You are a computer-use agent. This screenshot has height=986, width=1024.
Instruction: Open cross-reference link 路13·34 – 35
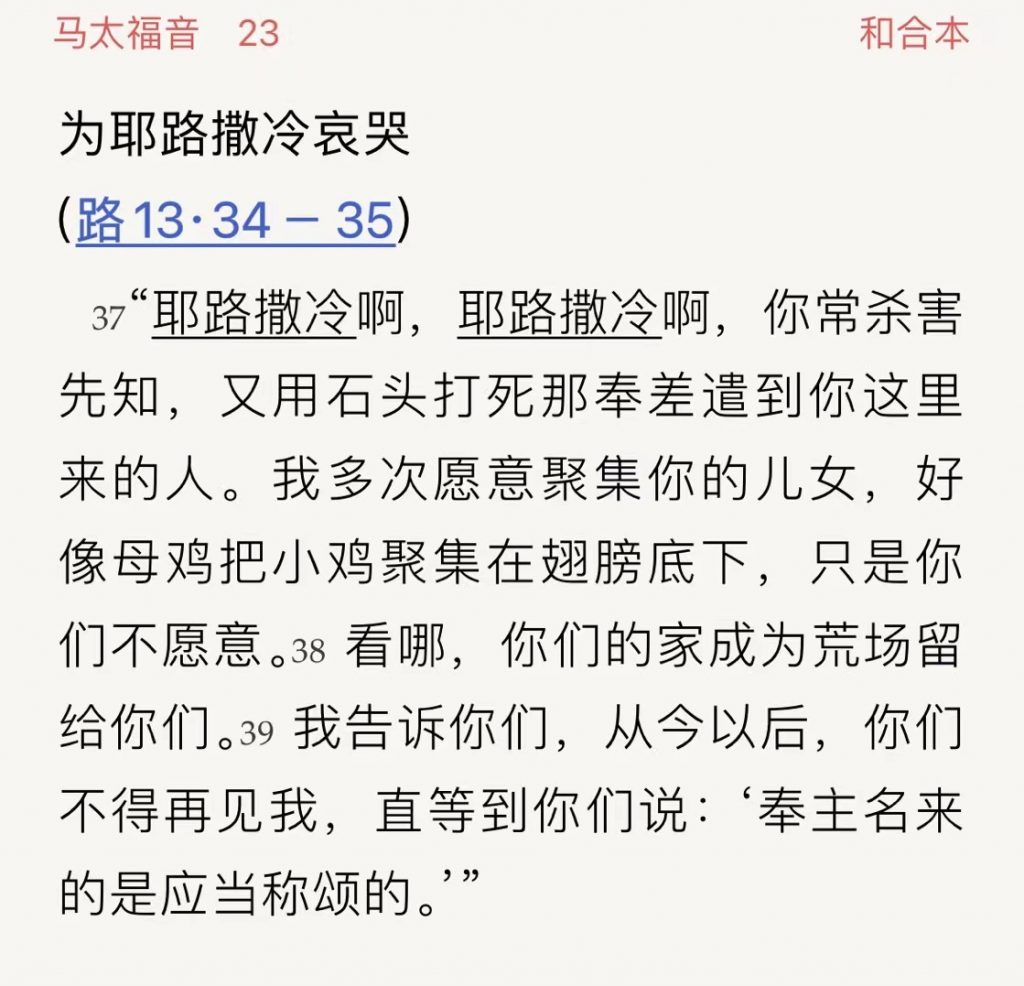click(x=234, y=221)
